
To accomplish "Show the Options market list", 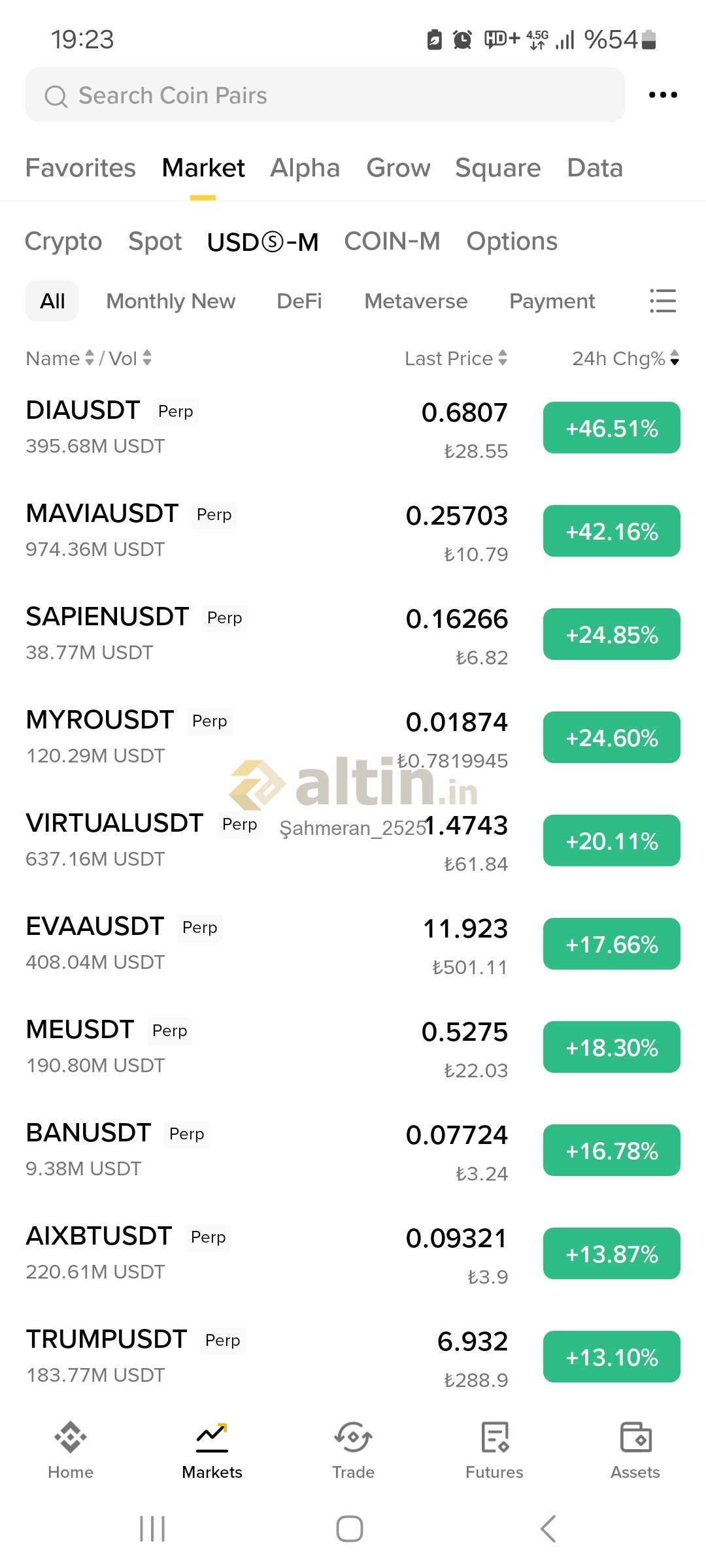I will 511,242.
